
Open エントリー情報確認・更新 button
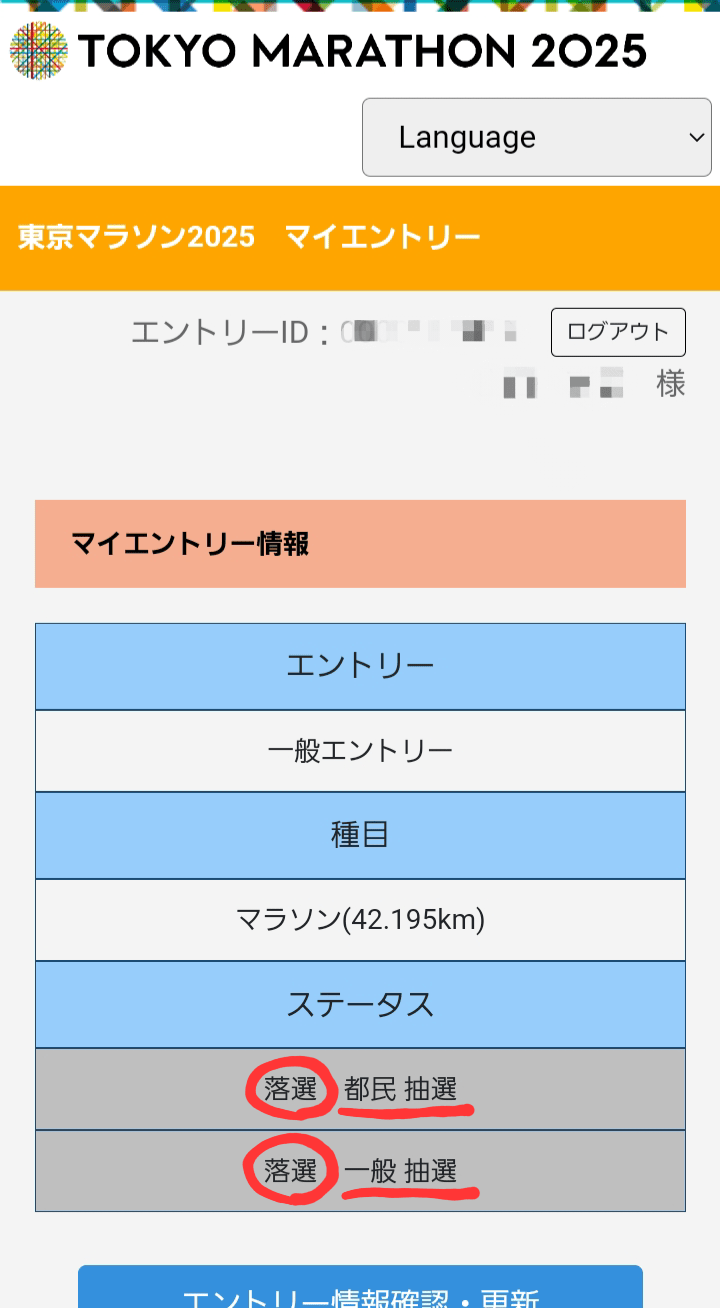point(360,1287)
